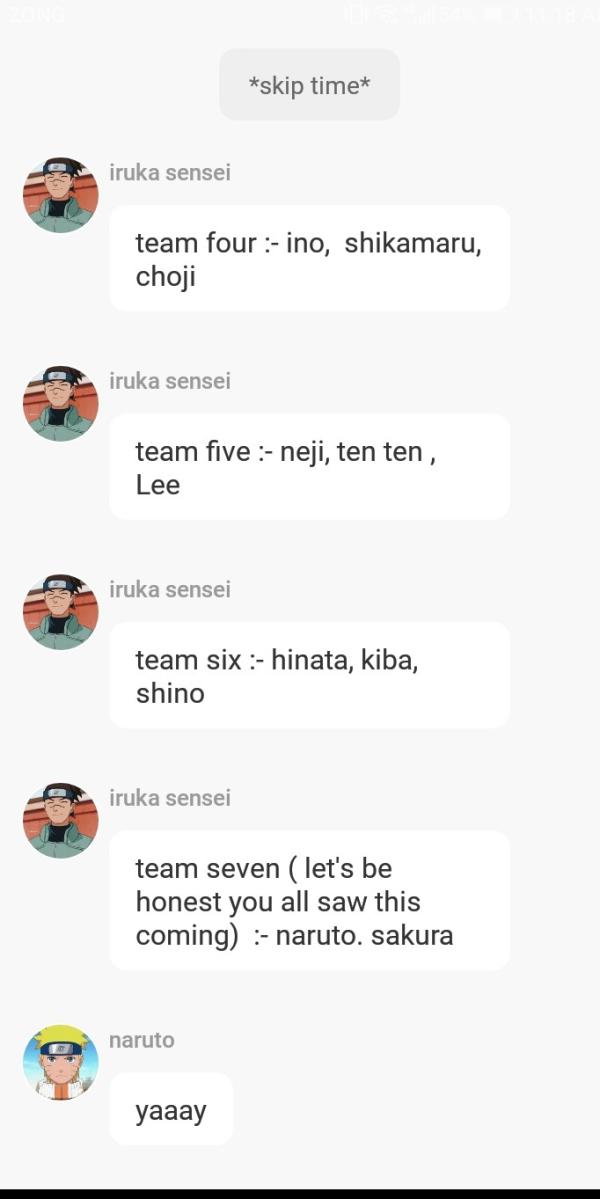Open iruka sensei's avatar beside team seven message
600x1199 pixels.
[60, 820]
